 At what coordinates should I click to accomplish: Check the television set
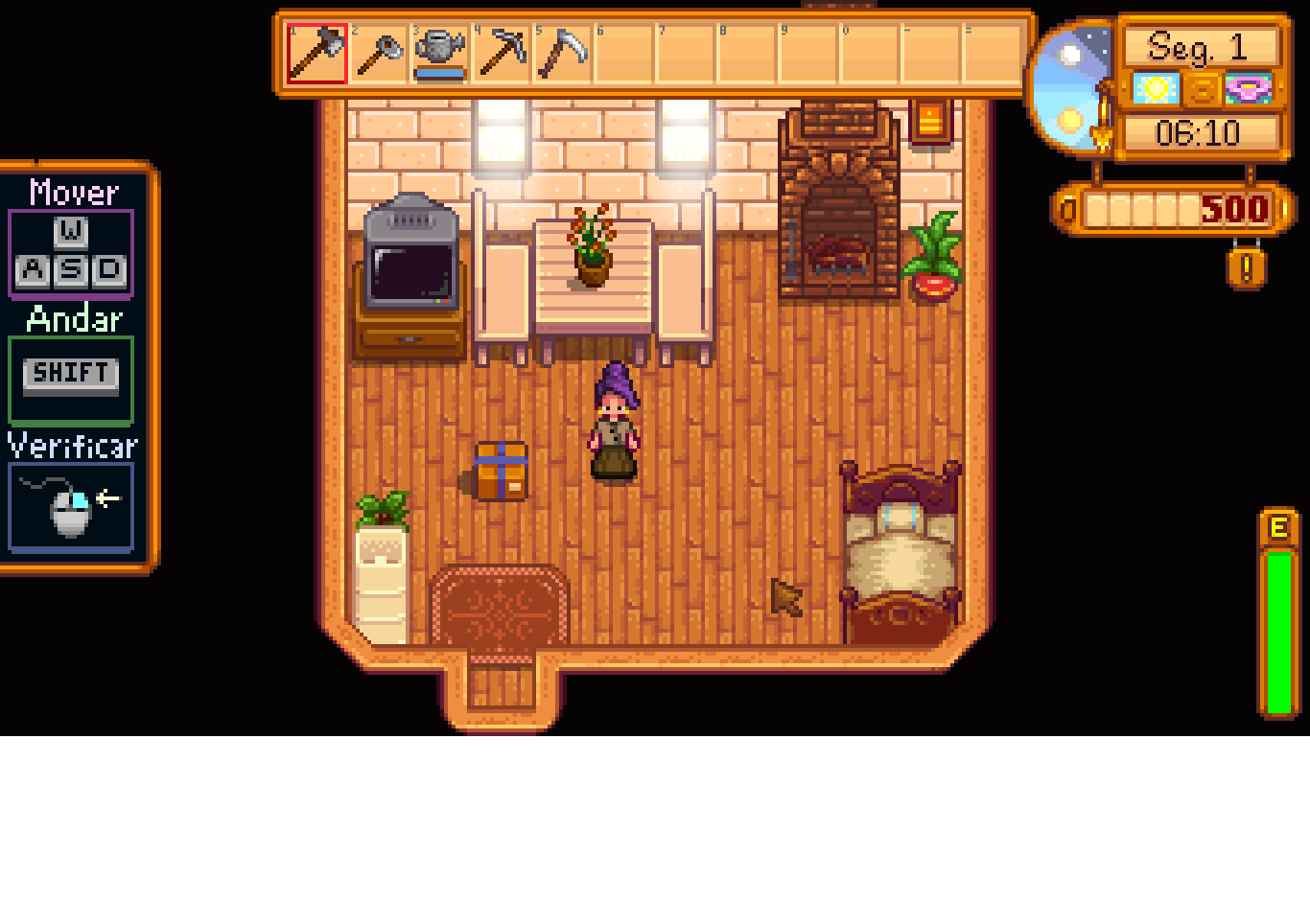point(411,268)
